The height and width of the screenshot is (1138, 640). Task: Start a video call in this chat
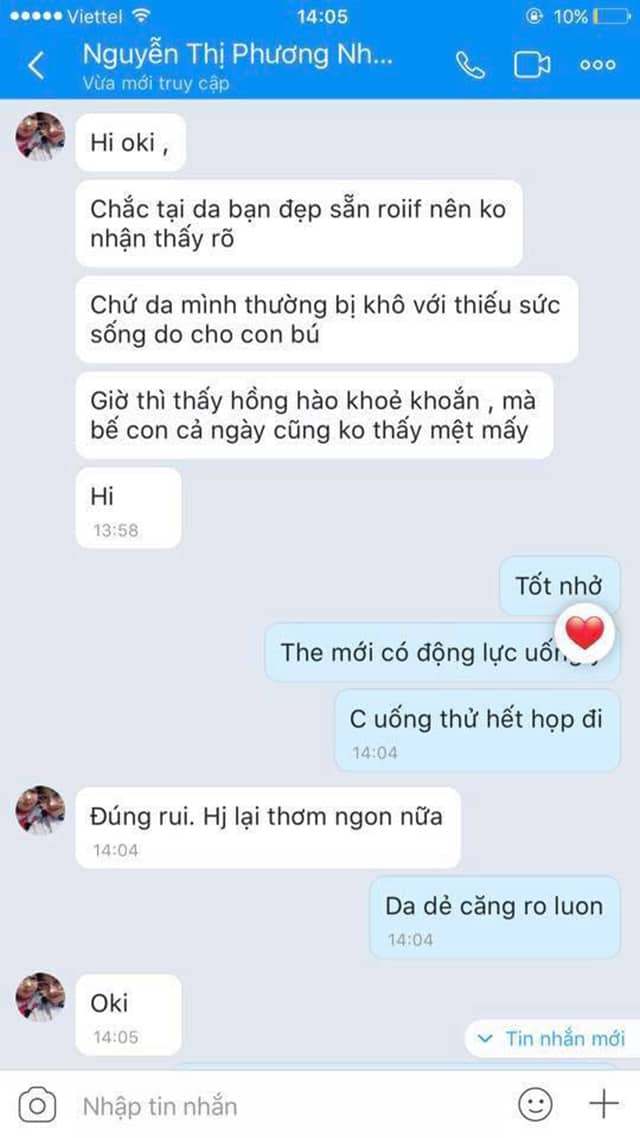click(532, 65)
